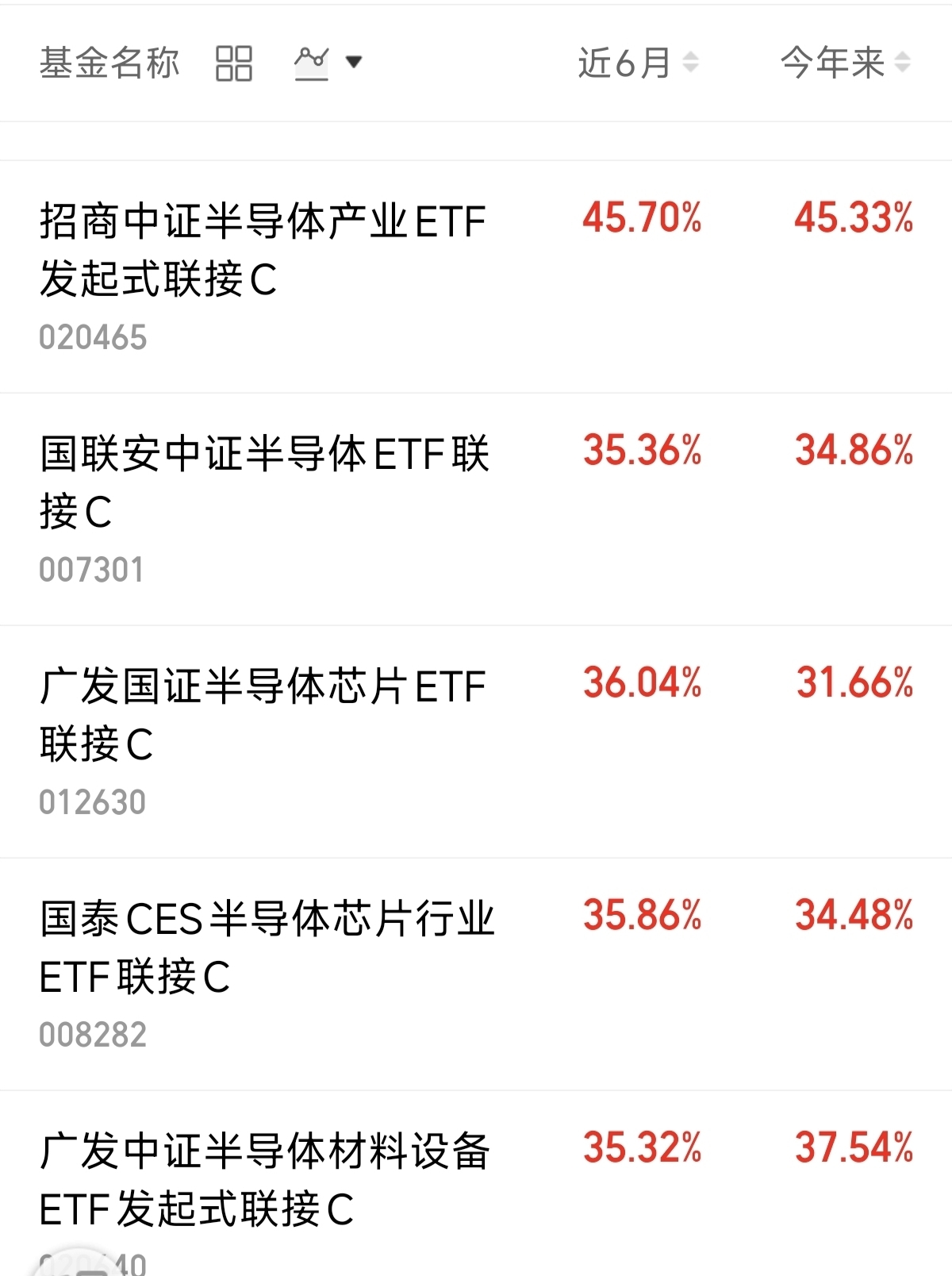Open the chart display dropdown
This screenshot has height=1276, width=952.
point(328,63)
